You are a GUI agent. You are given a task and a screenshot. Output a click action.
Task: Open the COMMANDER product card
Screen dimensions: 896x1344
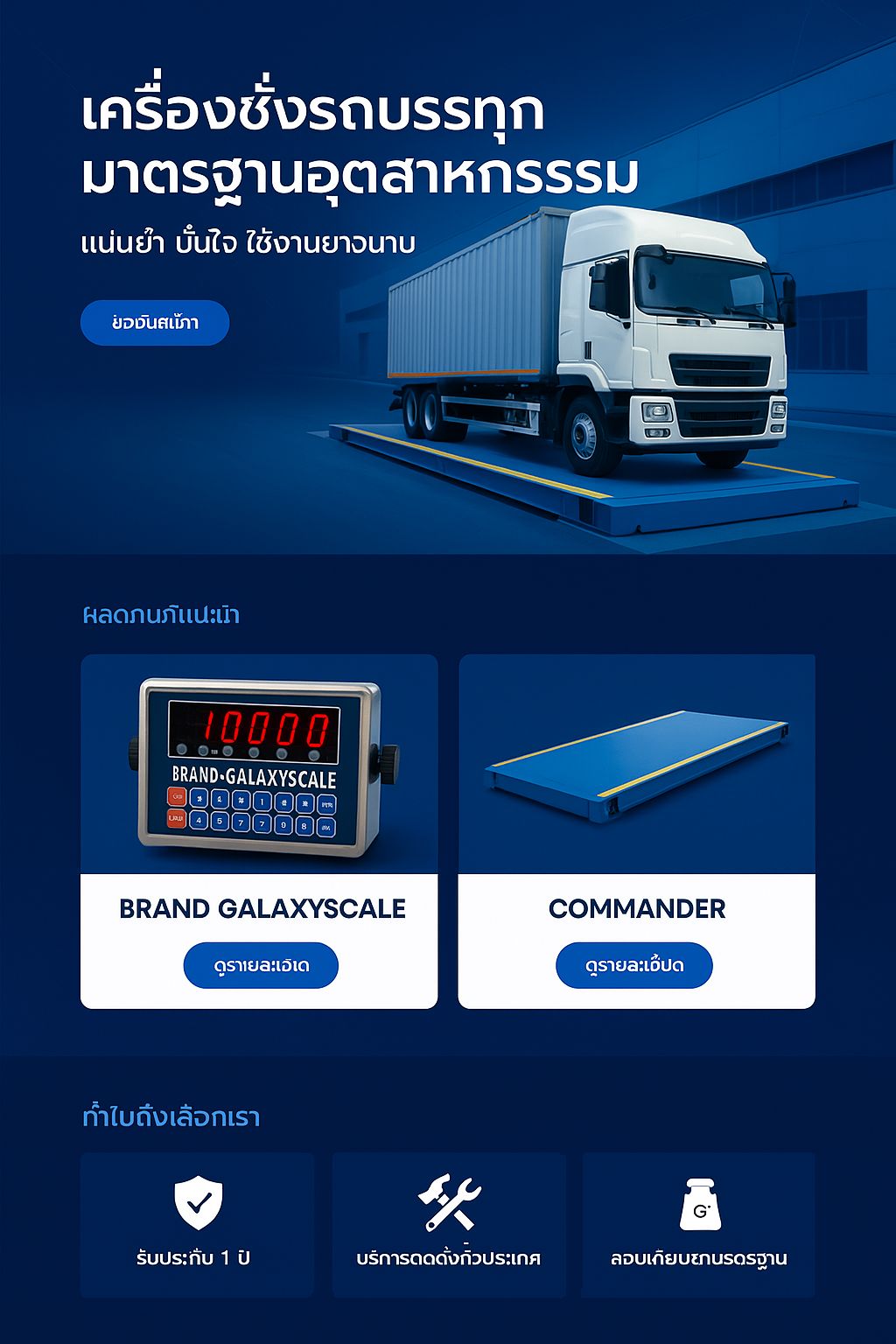pos(636,779)
